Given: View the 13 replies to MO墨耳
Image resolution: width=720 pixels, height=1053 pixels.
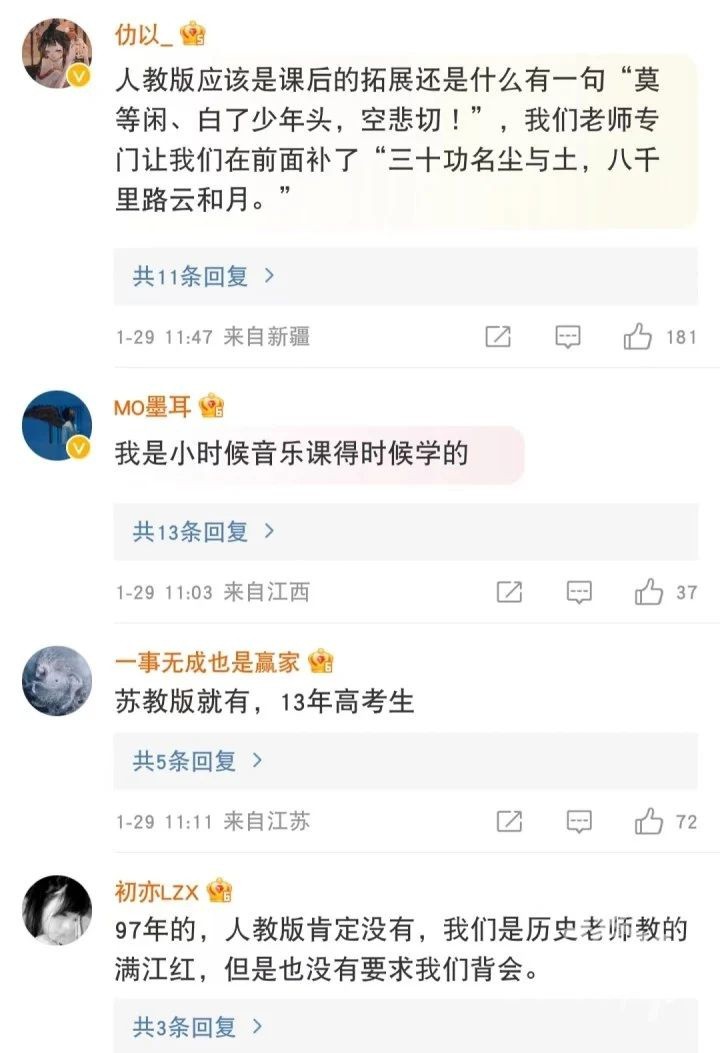Looking at the screenshot, I should [x=204, y=532].
